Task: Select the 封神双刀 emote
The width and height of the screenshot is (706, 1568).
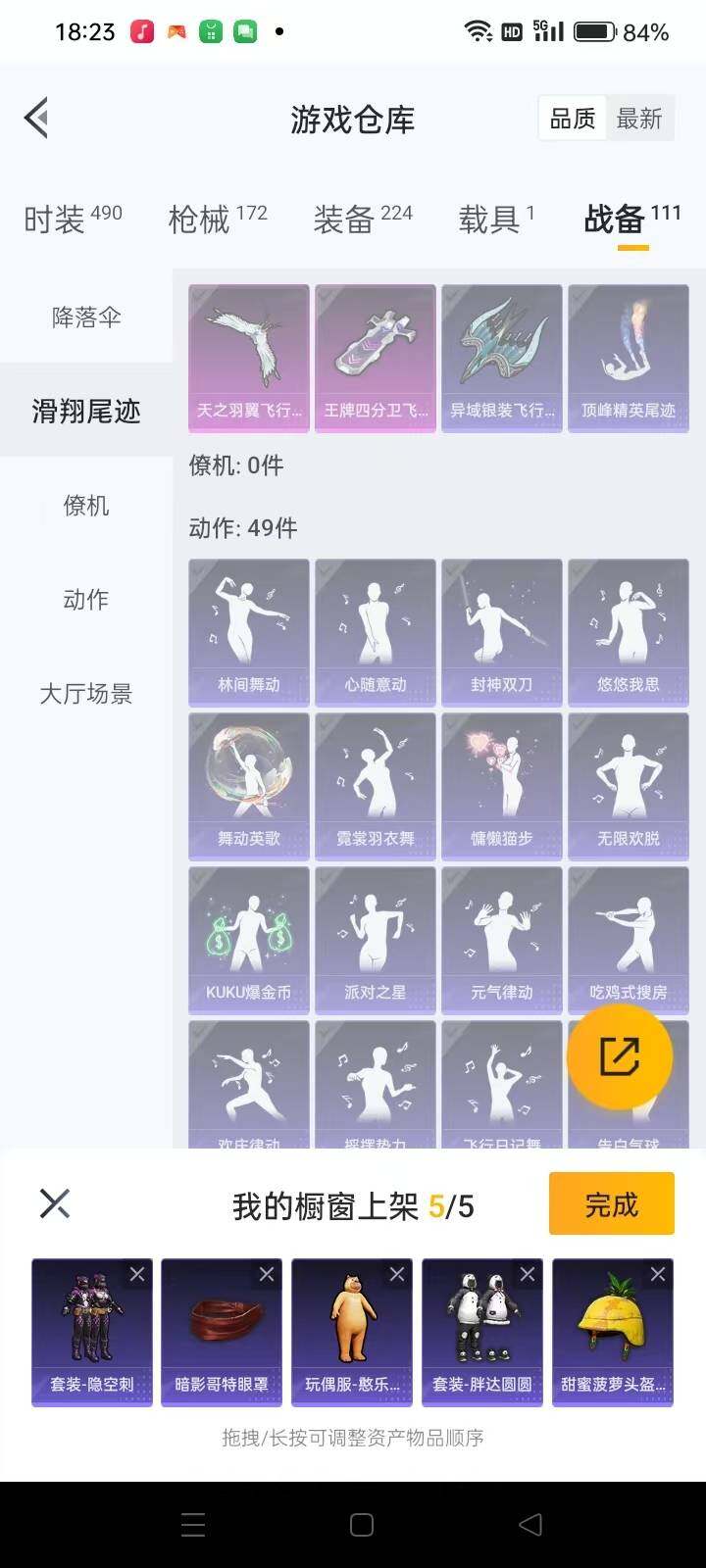Action: (502, 632)
